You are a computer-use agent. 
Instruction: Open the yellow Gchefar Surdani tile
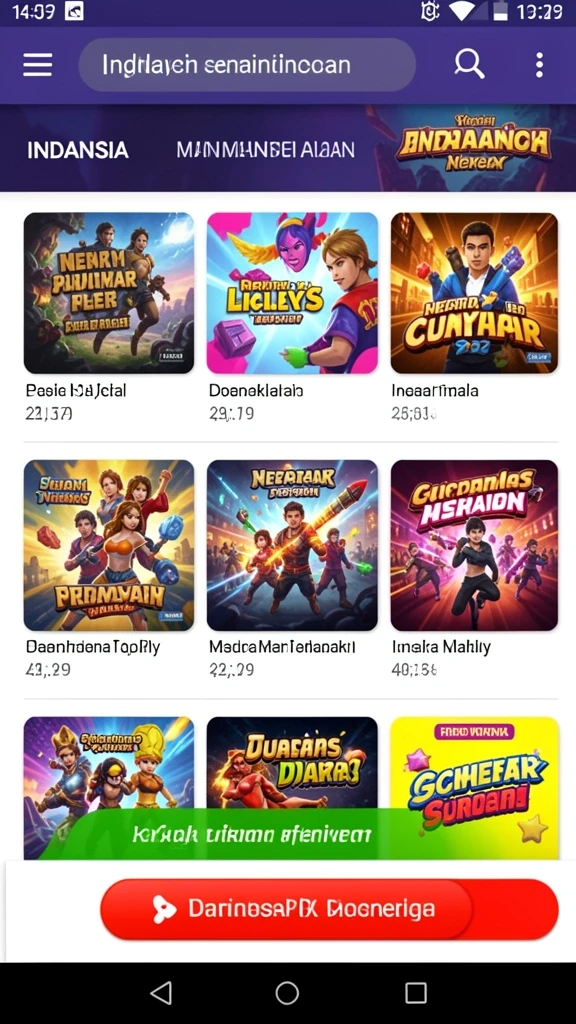point(474,787)
